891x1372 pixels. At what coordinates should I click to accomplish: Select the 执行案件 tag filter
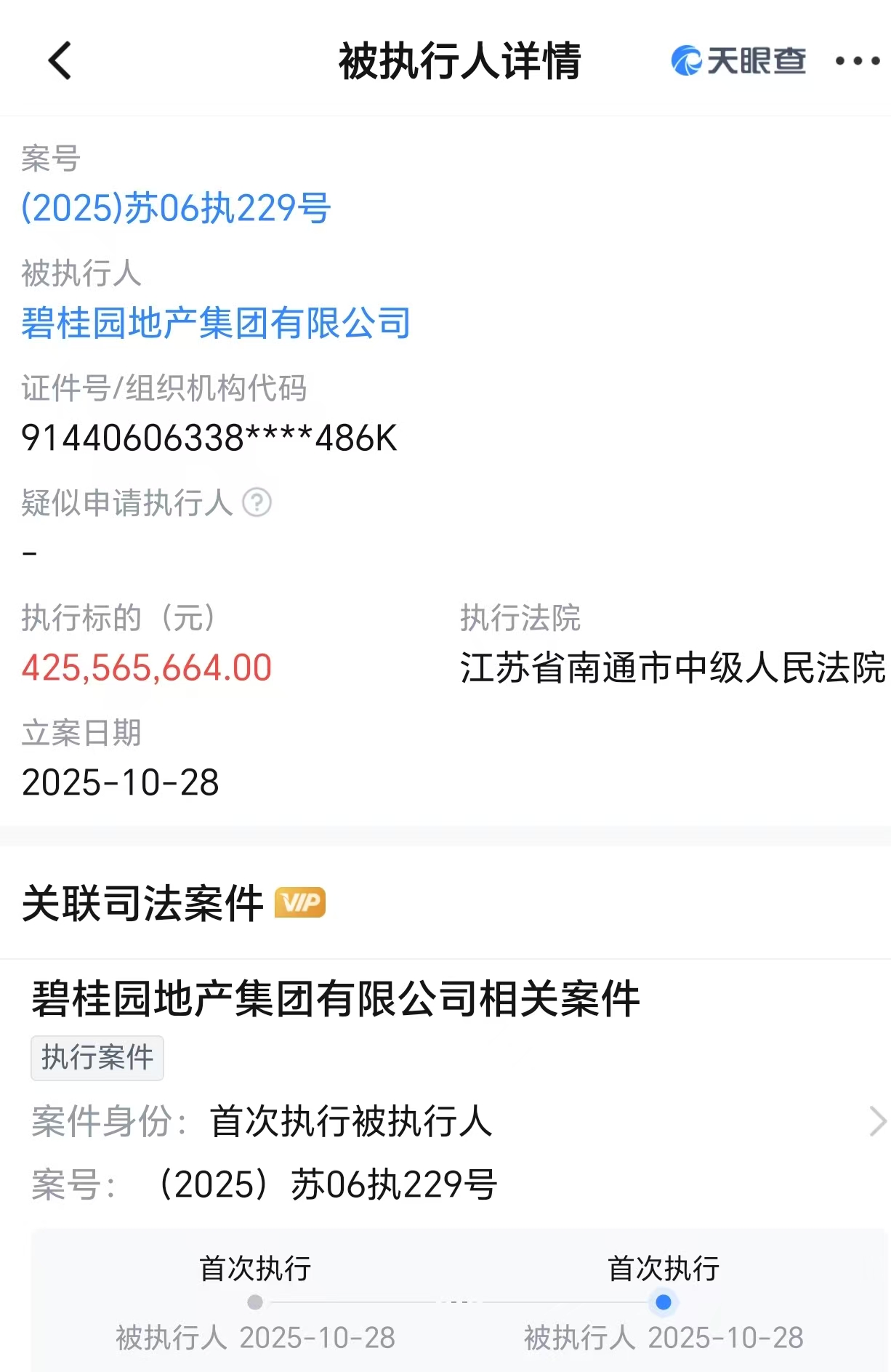pyautogui.click(x=97, y=1058)
